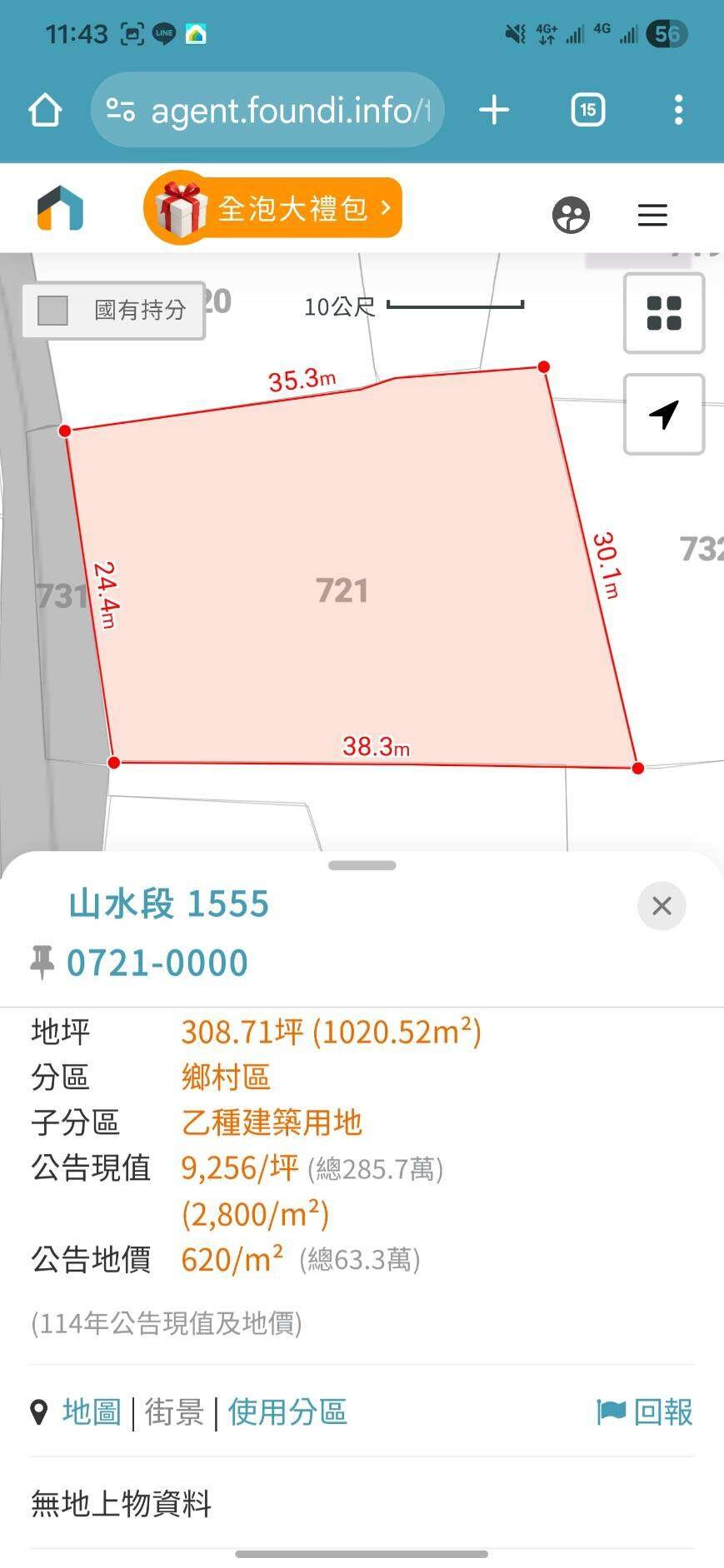The height and width of the screenshot is (1568, 724).
Task: Open the 全泡大禮包 gift banner
Action: [x=275, y=208]
